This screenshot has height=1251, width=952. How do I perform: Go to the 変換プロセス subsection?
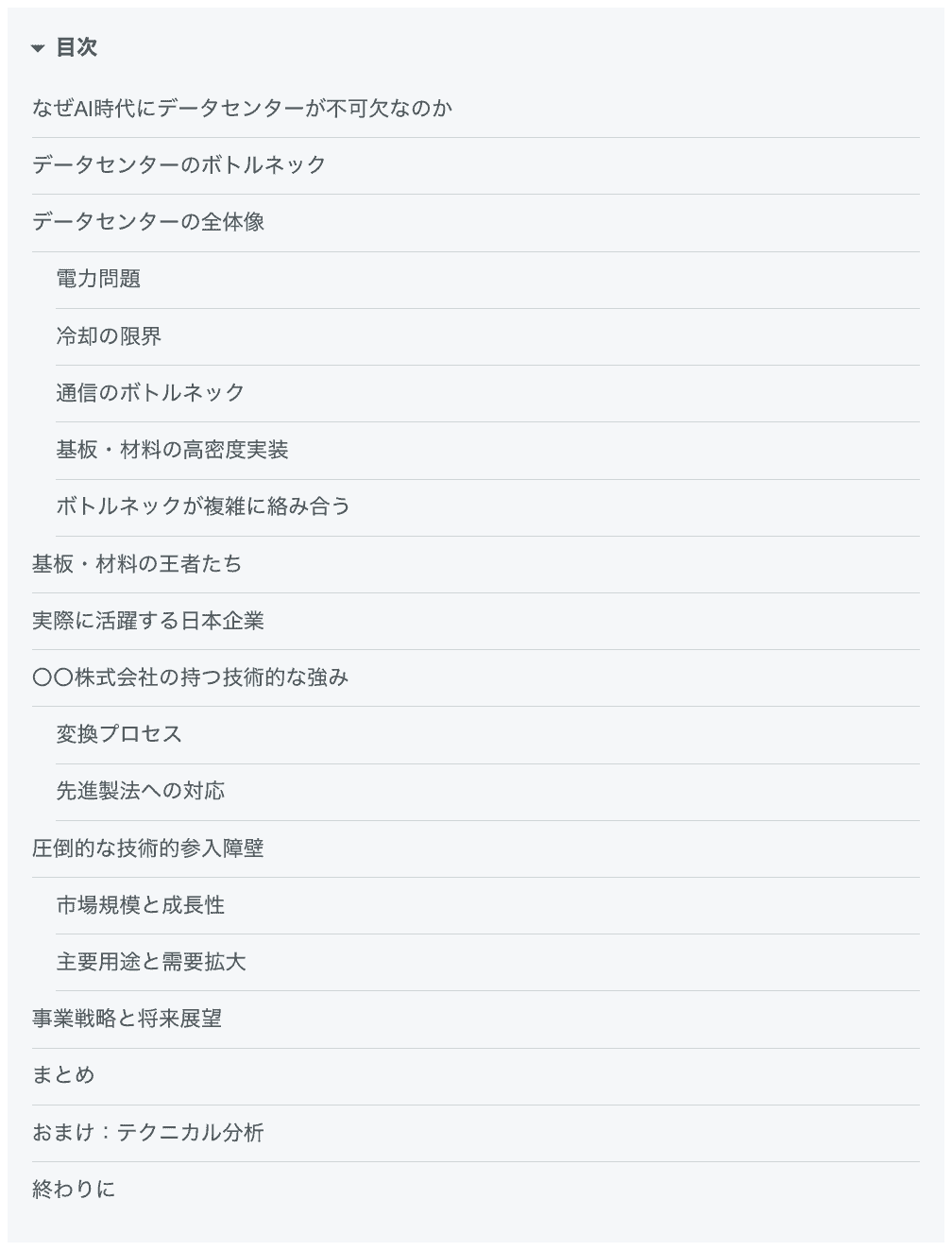point(119,734)
